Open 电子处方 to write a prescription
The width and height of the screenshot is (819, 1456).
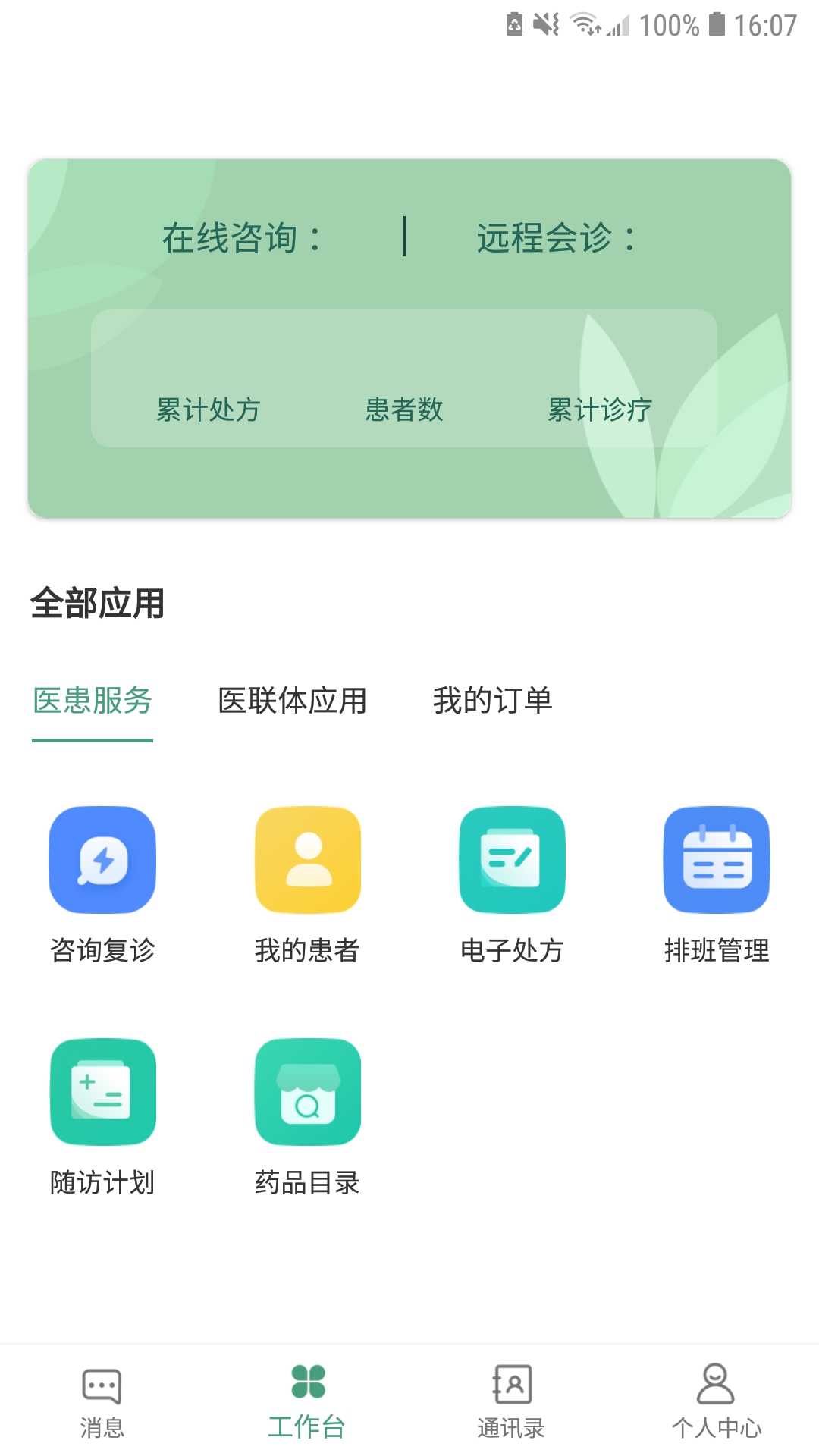tap(512, 859)
